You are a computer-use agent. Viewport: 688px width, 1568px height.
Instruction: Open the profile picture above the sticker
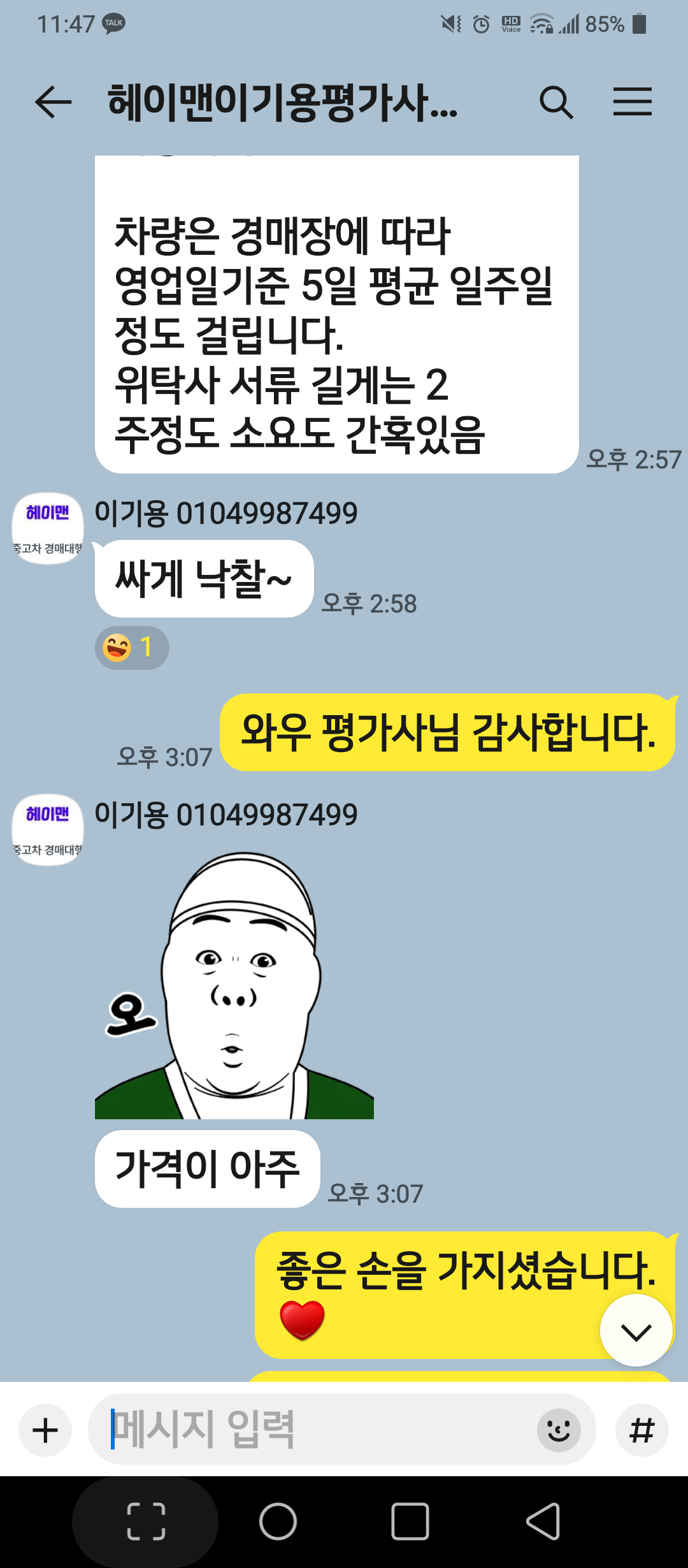48,829
